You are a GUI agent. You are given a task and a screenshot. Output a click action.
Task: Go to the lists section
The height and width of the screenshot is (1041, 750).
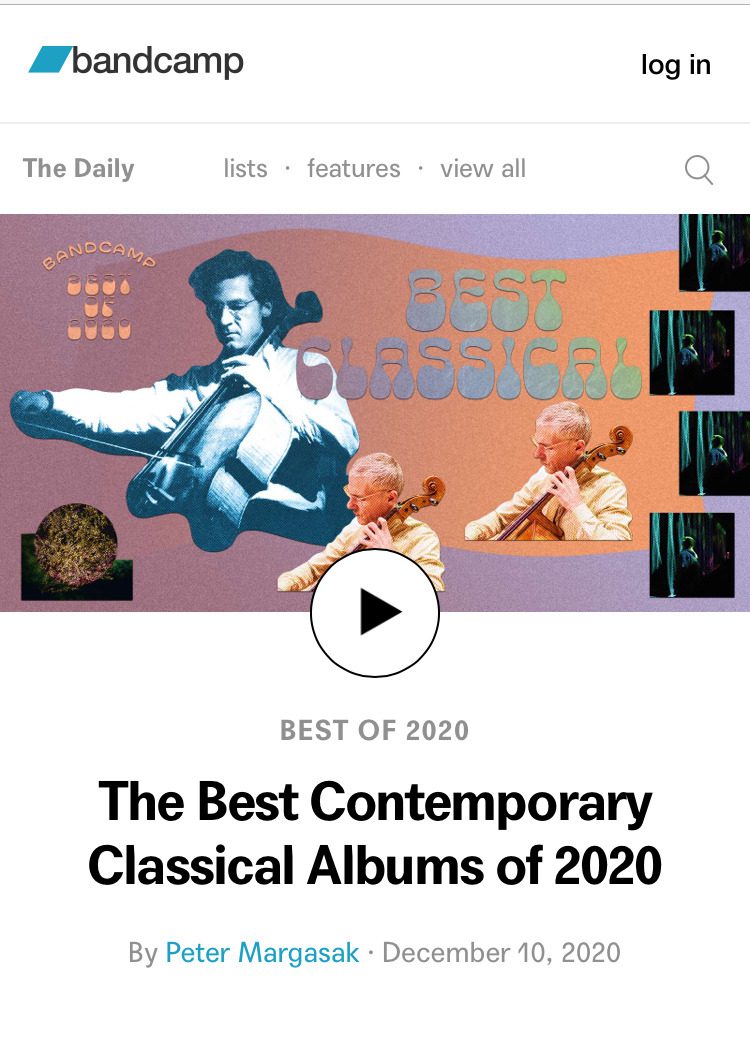(x=245, y=169)
